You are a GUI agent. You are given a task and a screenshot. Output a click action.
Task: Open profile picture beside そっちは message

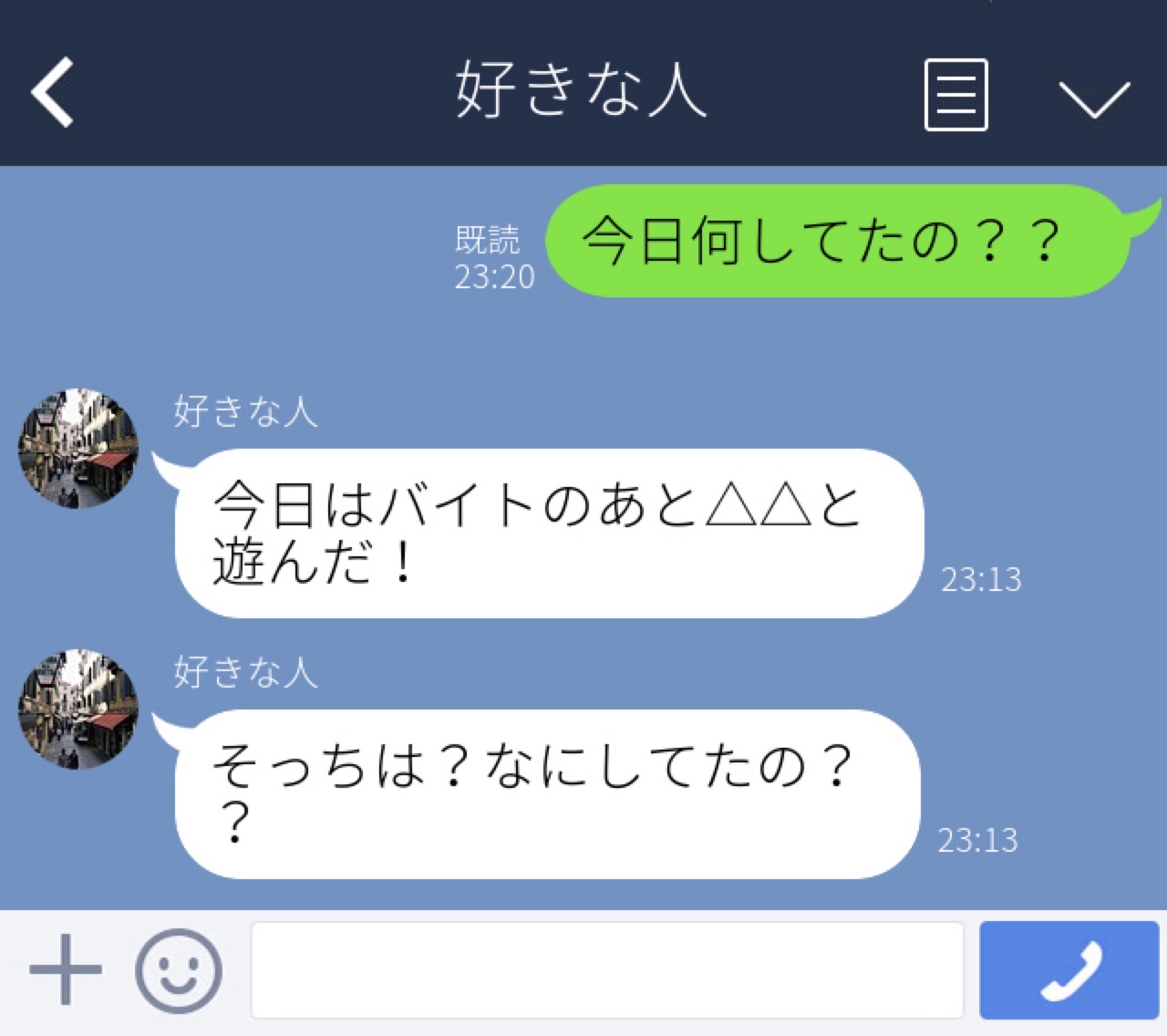pyautogui.click(x=78, y=710)
